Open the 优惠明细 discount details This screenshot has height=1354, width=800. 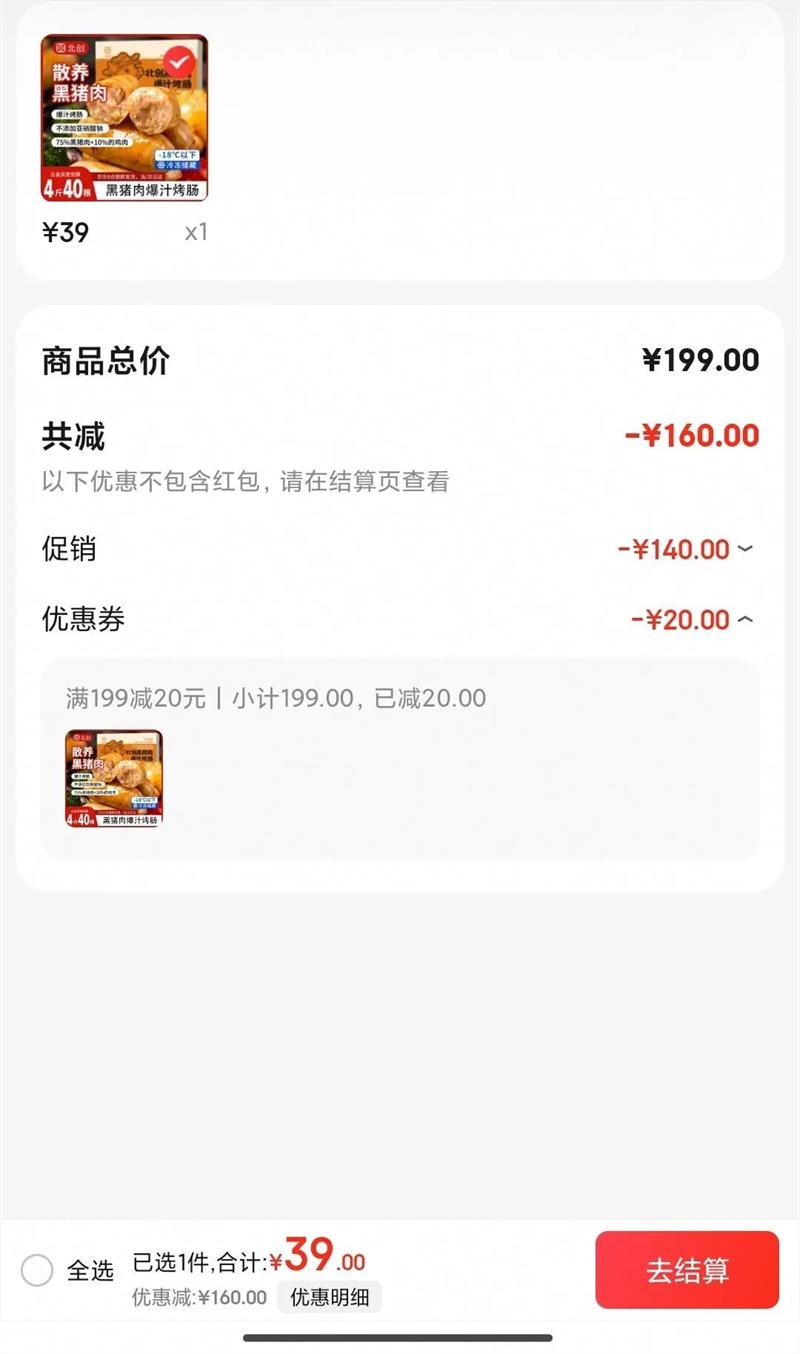[330, 1298]
